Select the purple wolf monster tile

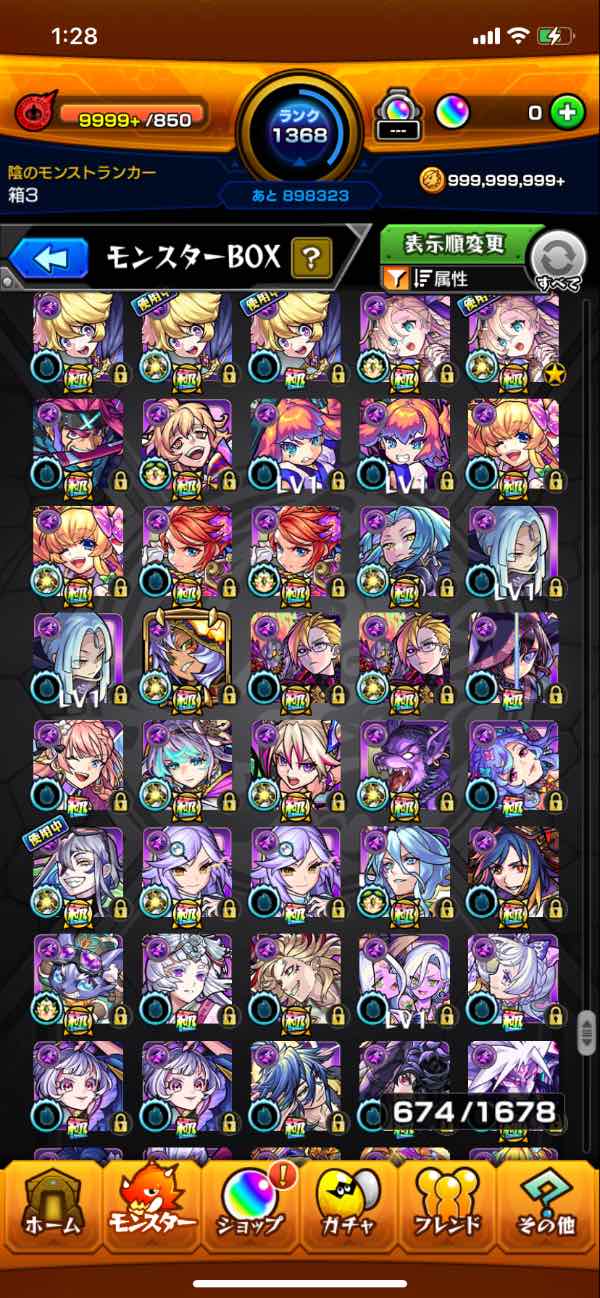coord(404,765)
